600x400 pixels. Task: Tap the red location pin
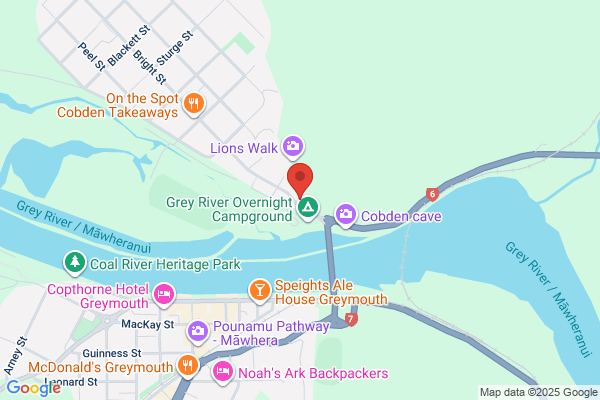[x=300, y=180]
